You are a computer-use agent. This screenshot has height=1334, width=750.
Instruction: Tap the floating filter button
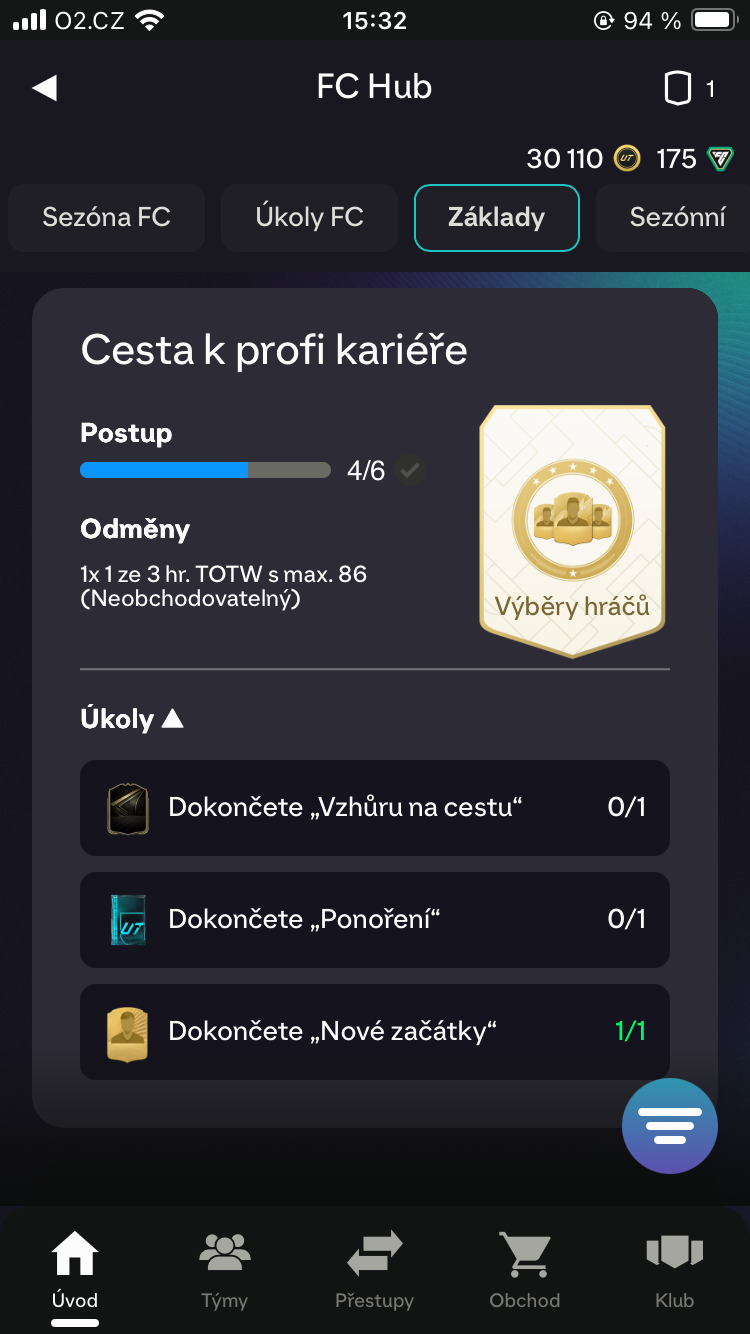coord(670,1126)
